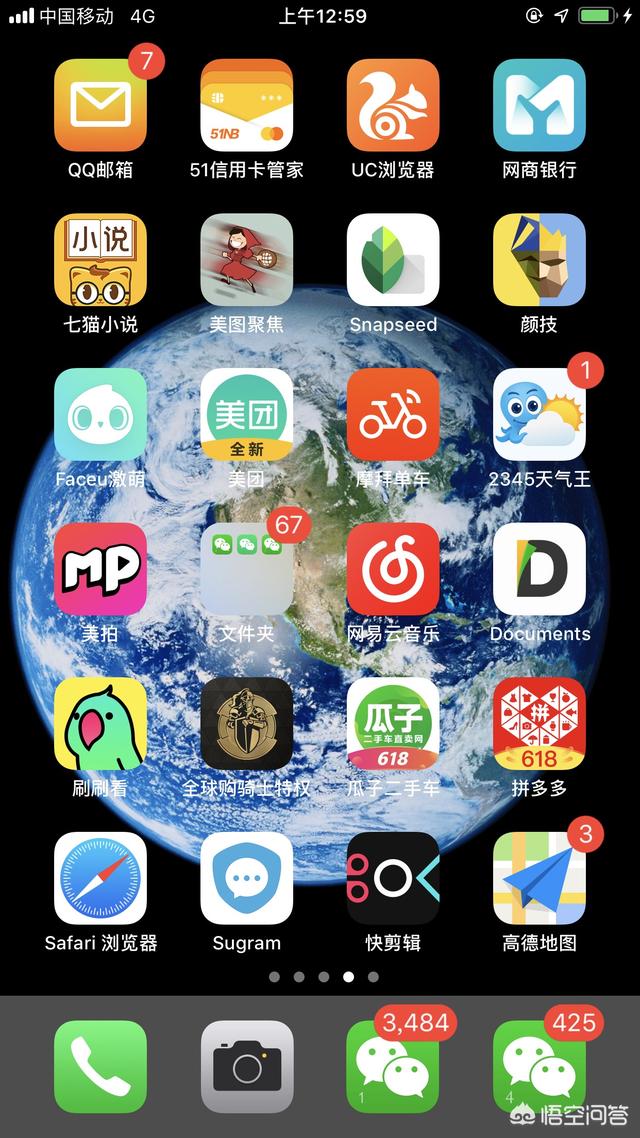Open QQ邮箱 mail app
The height and width of the screenshot is (1138, 640).
[100, 105]
